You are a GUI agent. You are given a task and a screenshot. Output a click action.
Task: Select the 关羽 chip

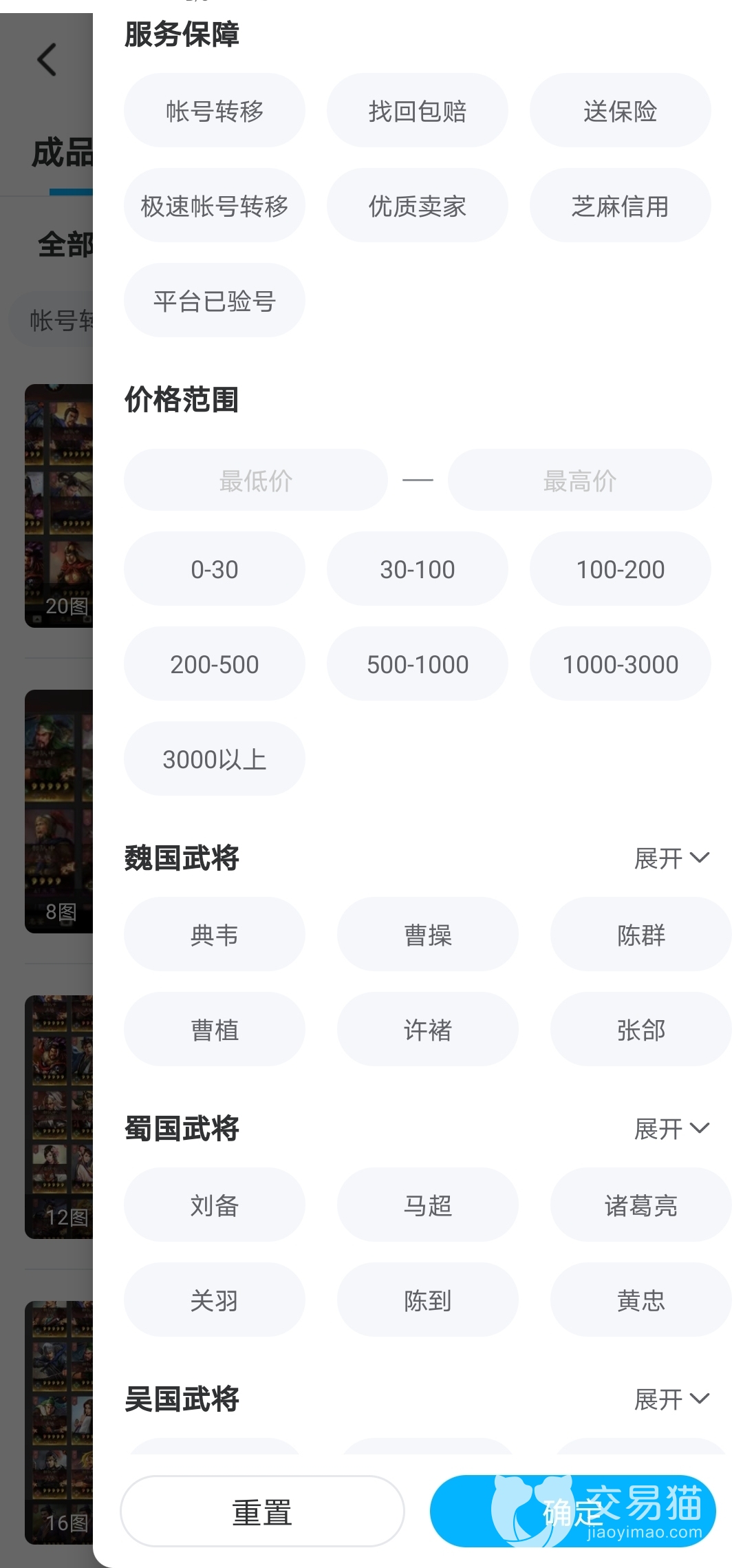tap(214, 1300)
